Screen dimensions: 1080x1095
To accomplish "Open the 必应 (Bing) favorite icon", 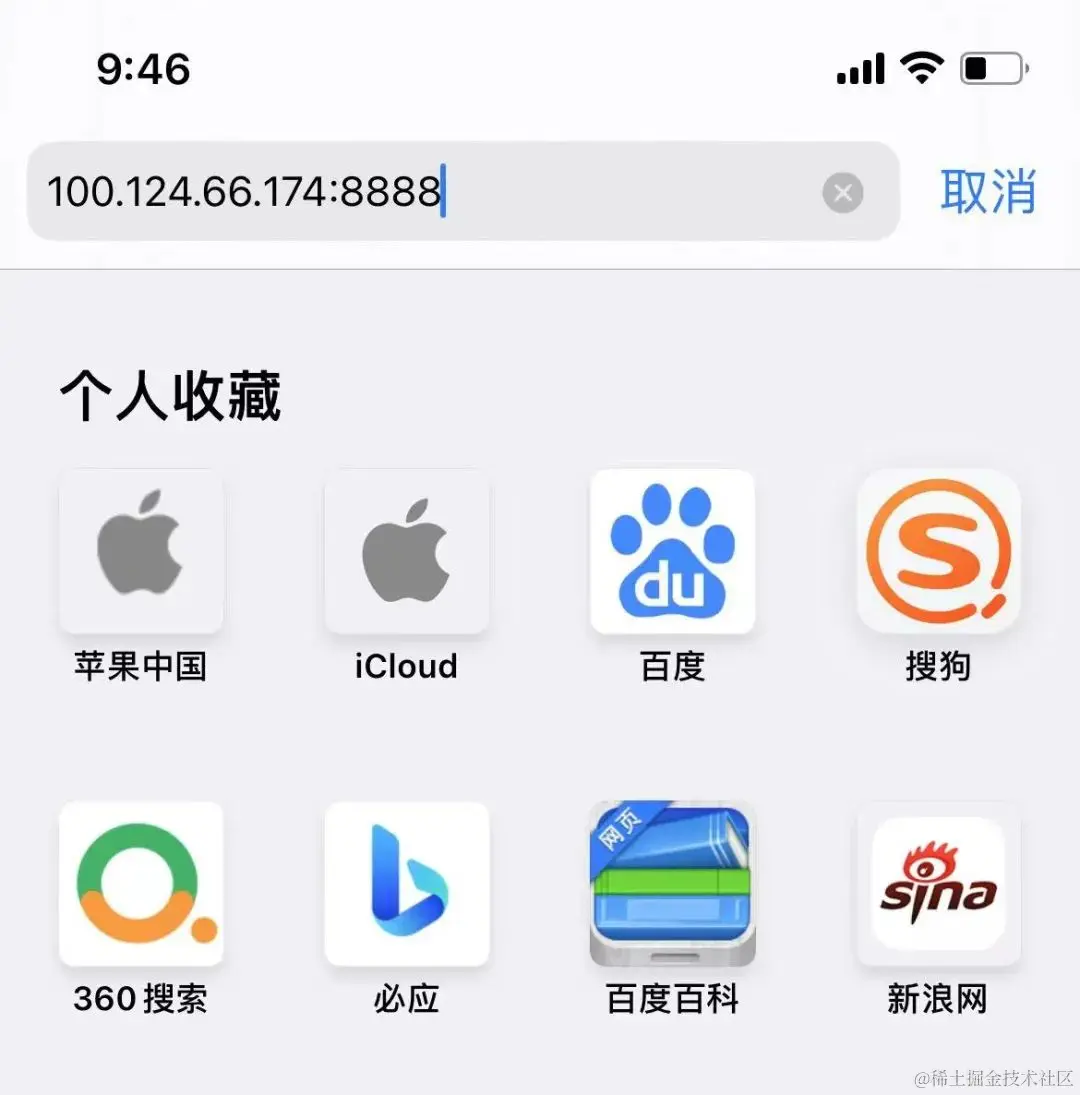I will click(406, 884).
